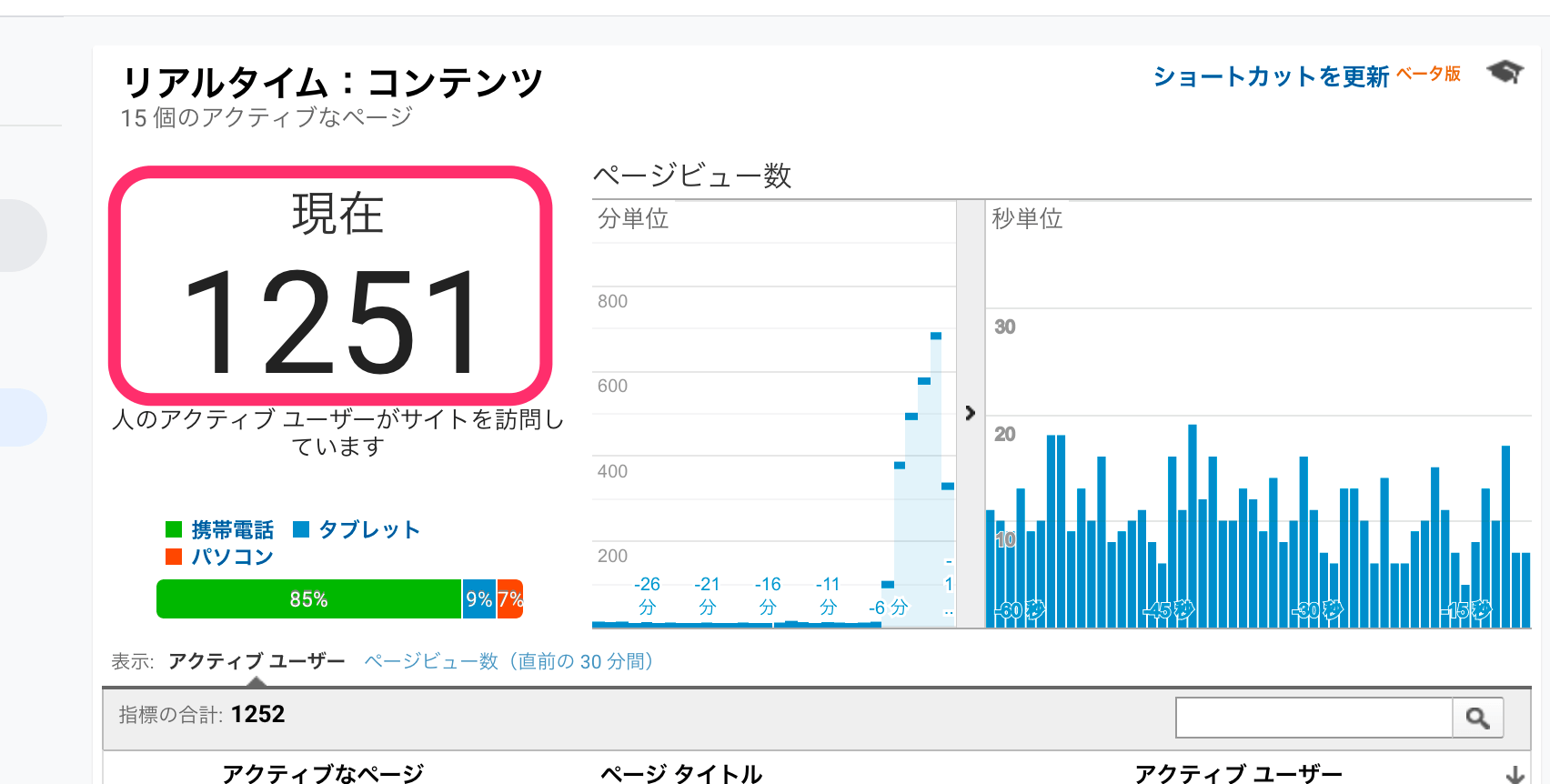The width and height of the screenshot is (1550, 784).
Task: Open the タブレット device filter link
Action: point(368,529)
